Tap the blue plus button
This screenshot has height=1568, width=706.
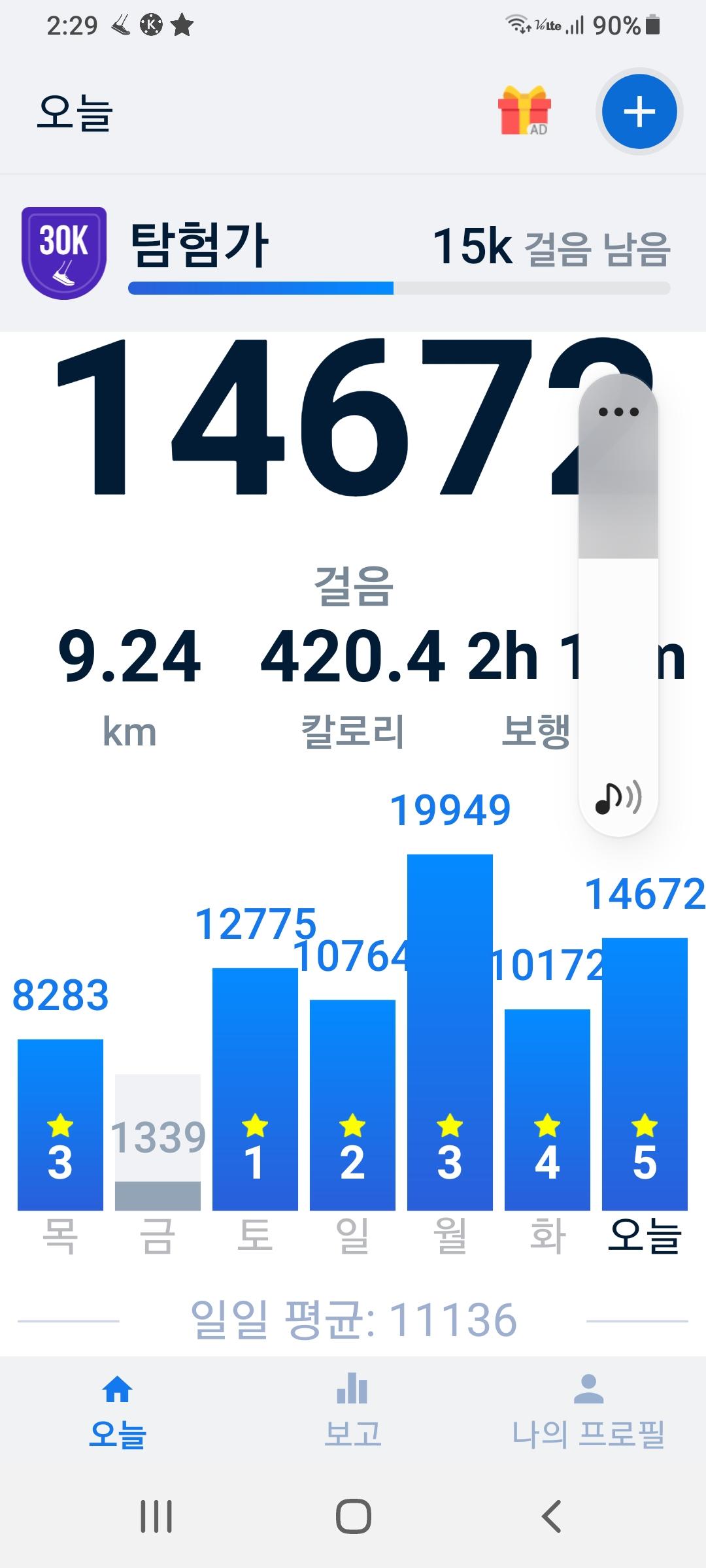tap(639, 112)
